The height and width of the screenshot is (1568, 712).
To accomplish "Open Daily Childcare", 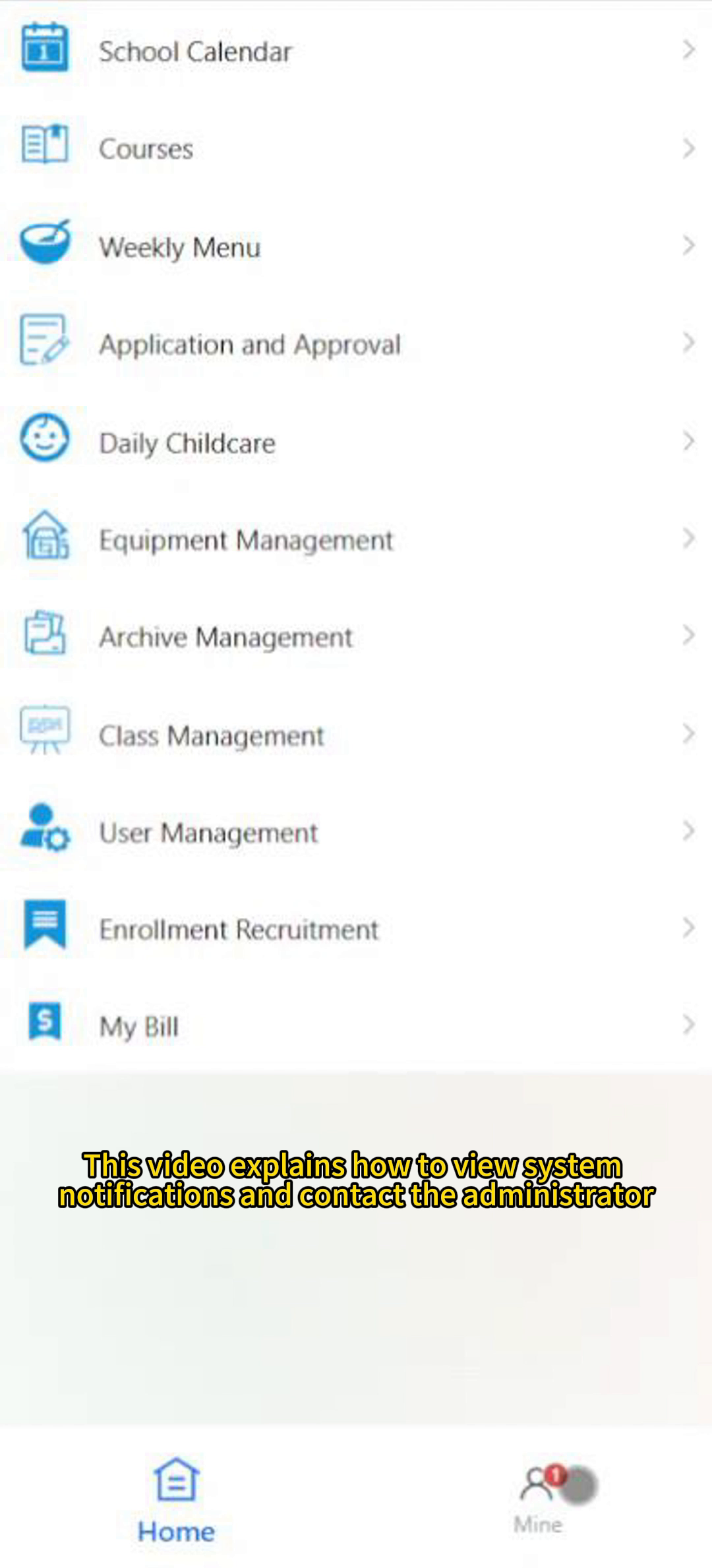I will 187,442.
